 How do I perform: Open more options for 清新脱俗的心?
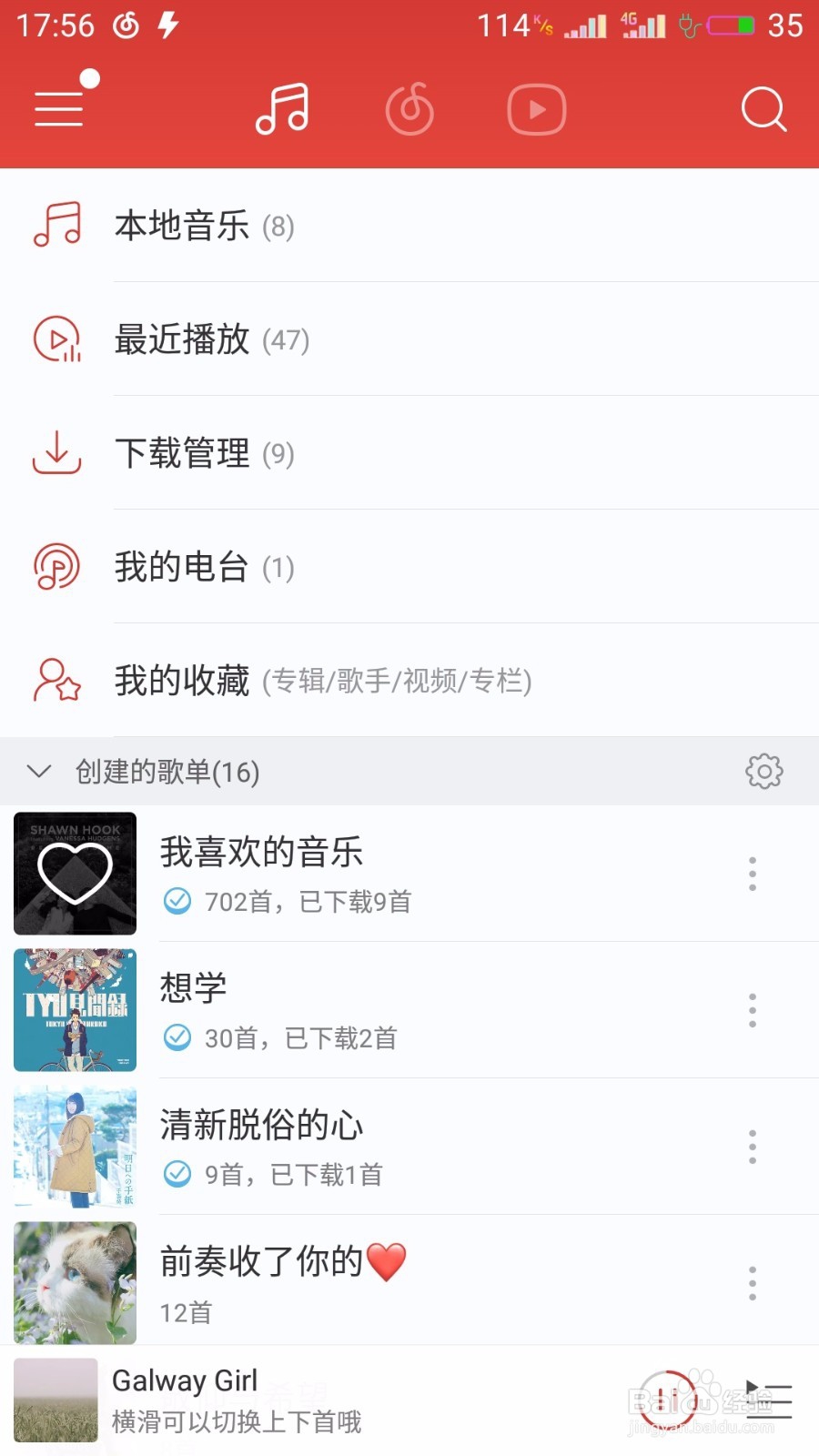(x=752, y=1147)
